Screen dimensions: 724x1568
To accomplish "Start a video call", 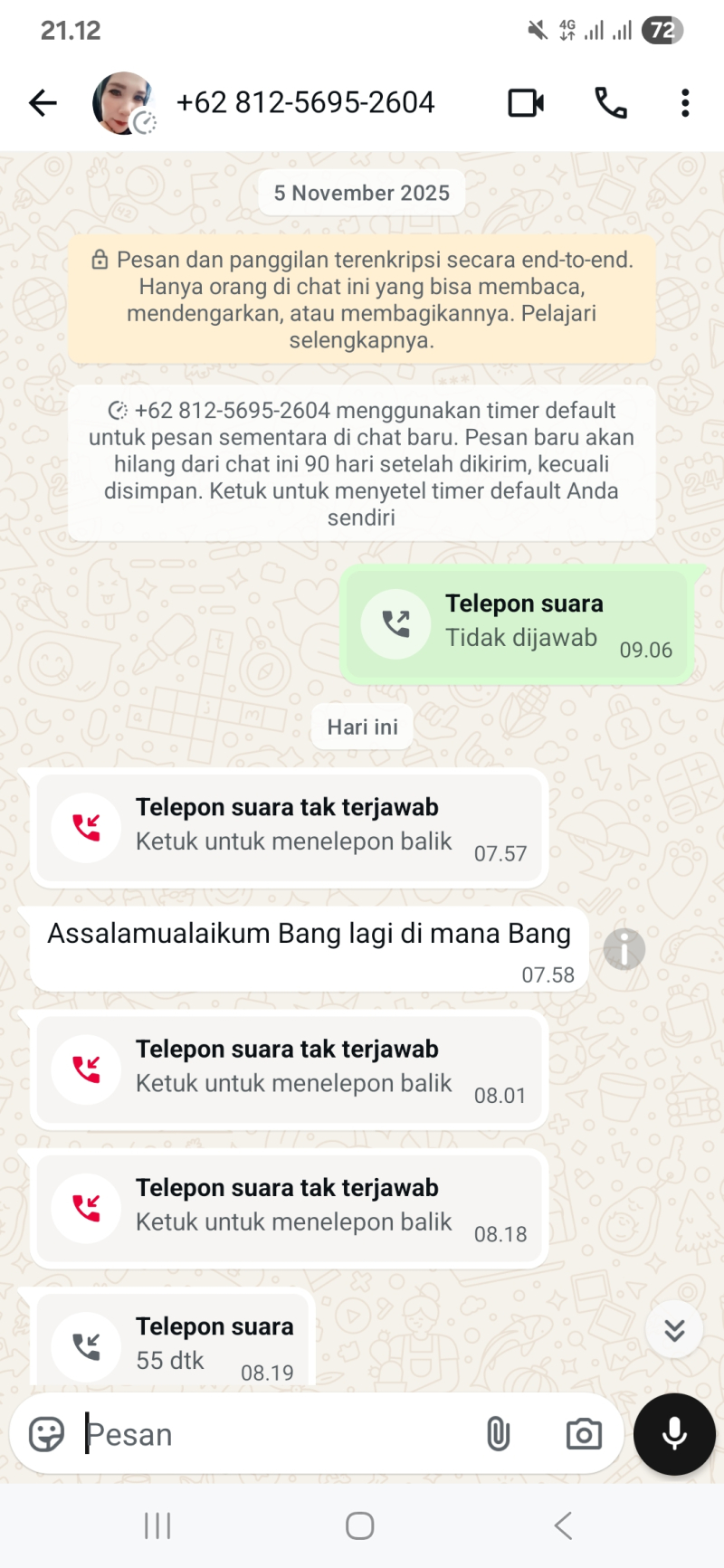I will click(x=526, y=103).
